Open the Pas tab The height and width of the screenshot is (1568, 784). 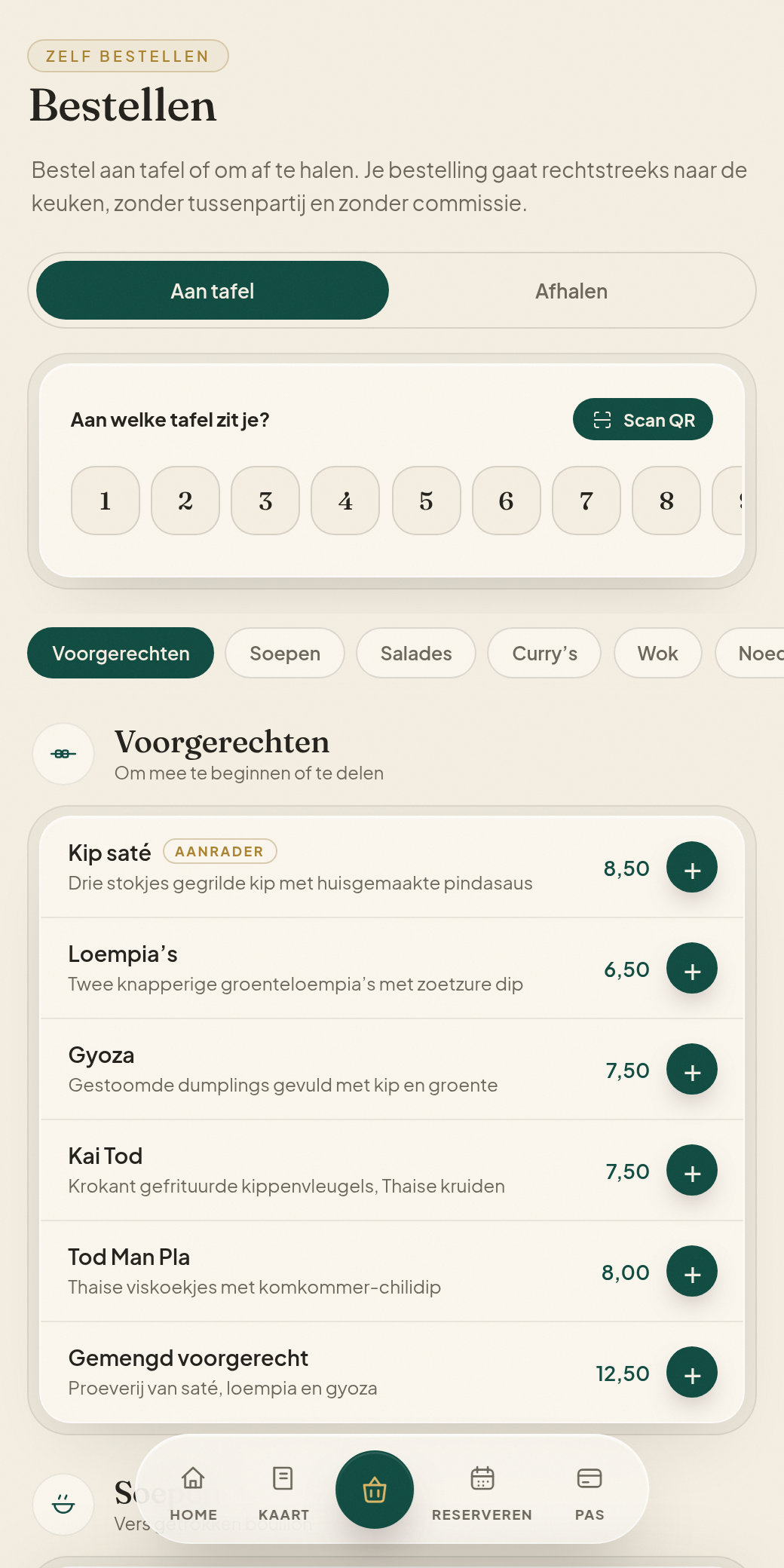tap(590, 1493)
